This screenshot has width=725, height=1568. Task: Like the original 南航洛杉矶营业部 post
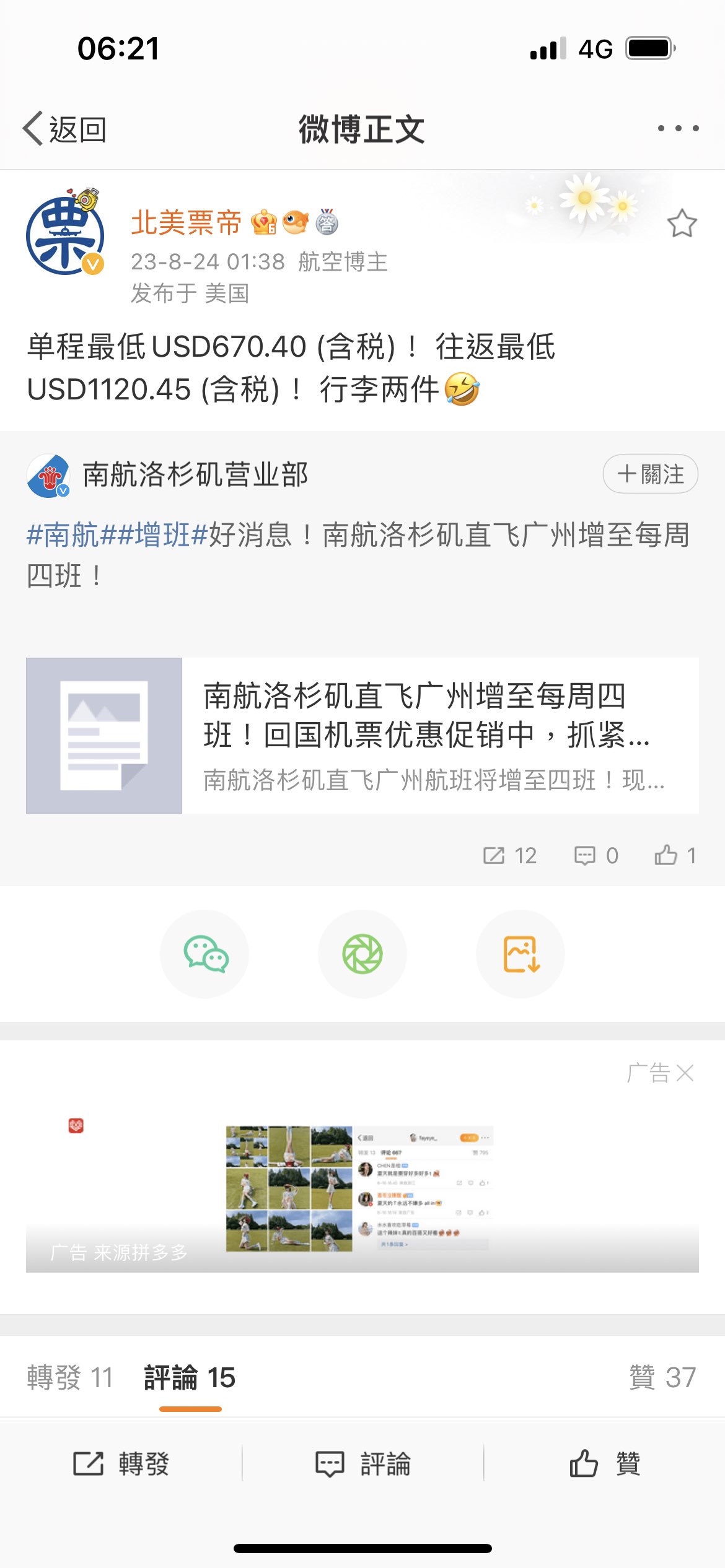click(674, 855)
